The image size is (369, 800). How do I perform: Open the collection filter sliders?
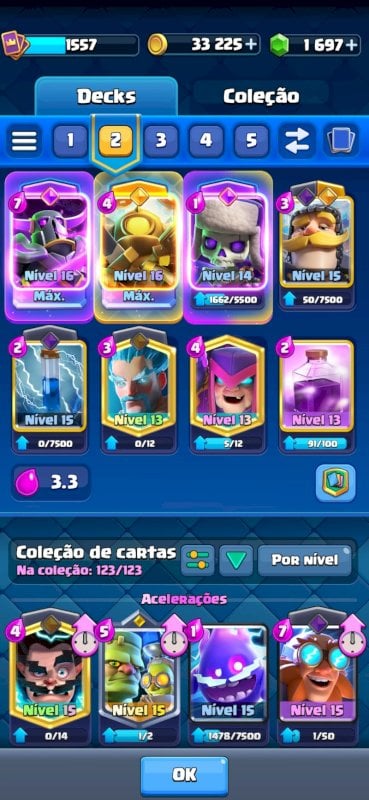click(198, 561)
